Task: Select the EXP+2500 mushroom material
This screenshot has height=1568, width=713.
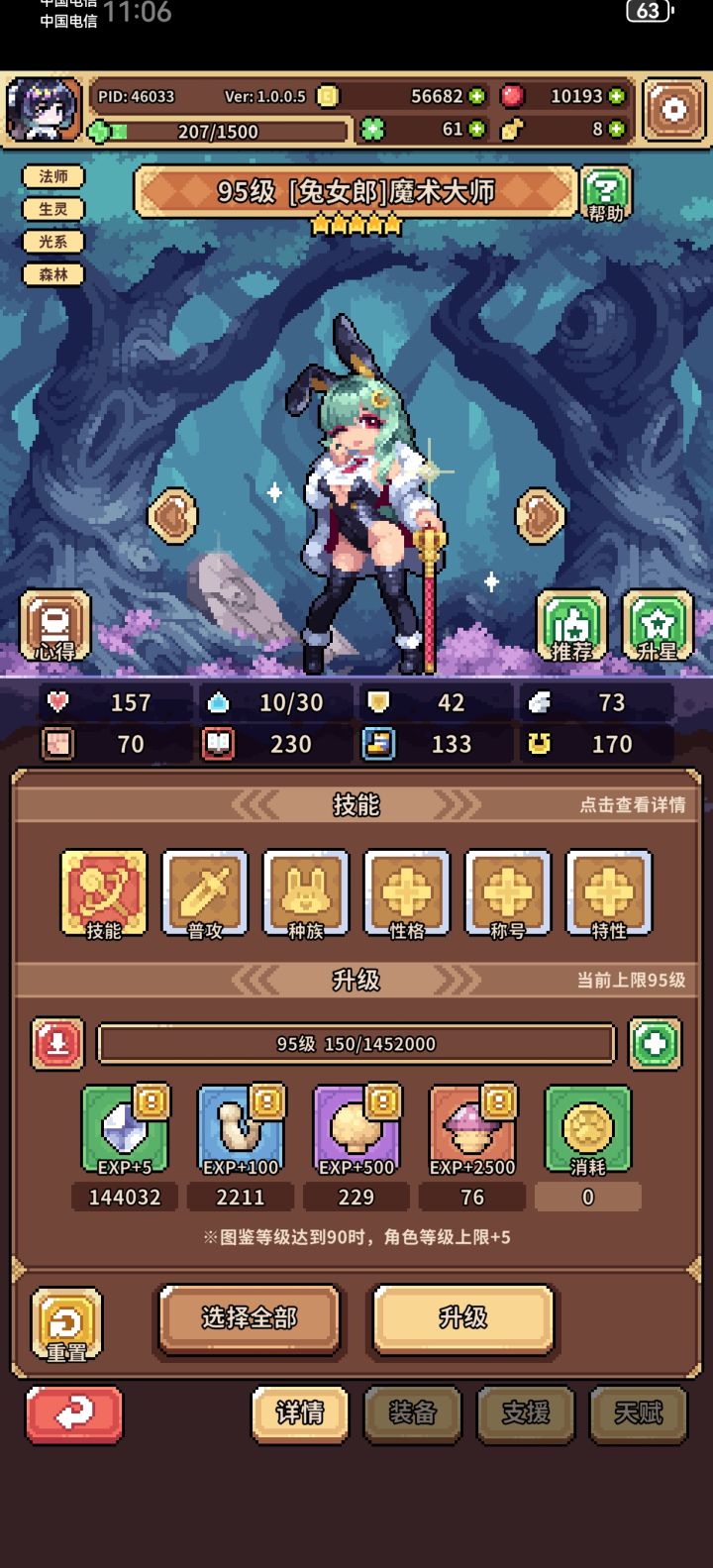Action: coord(471,1127)
